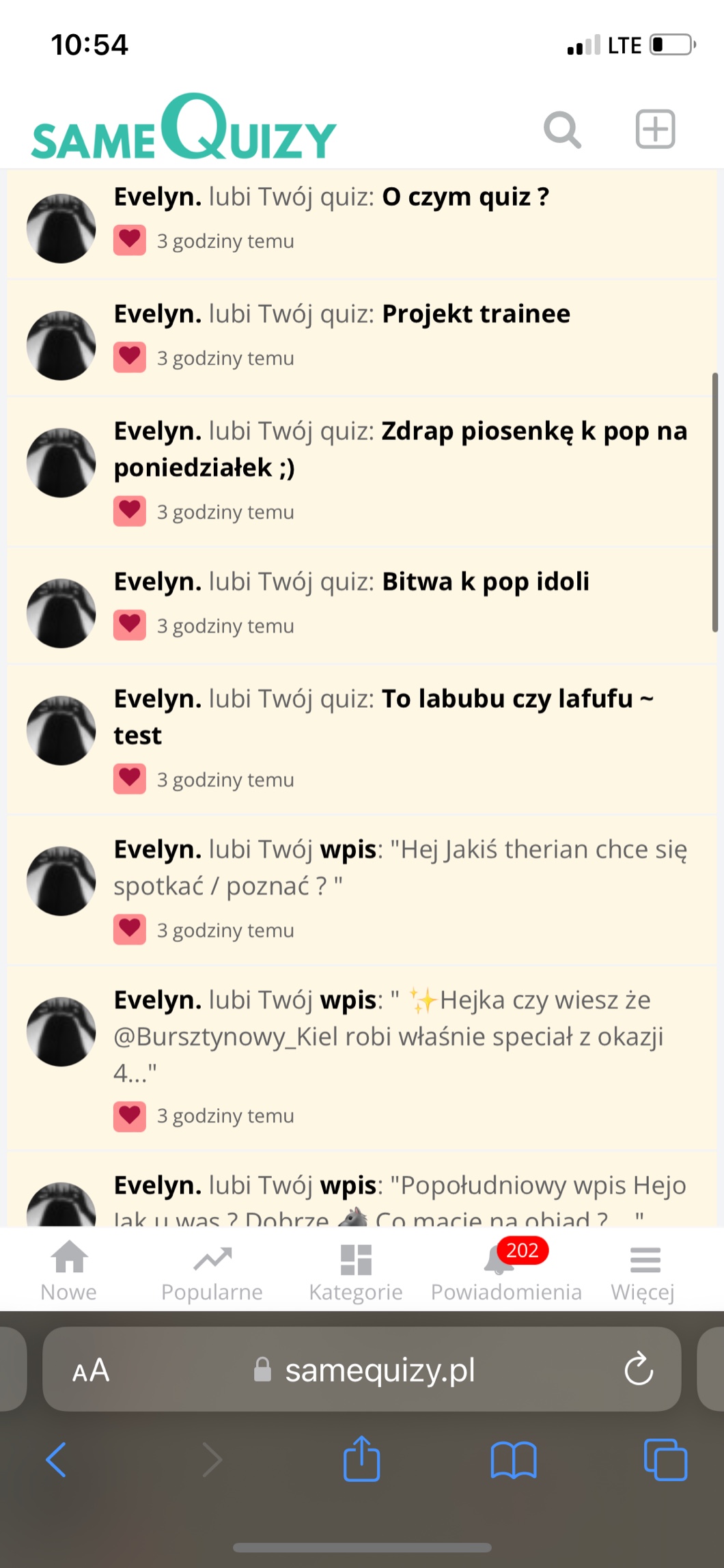724x1568 pixels.
Task: Open the @Bursztynowy_Kiel post notification
Action: click(x=389, y=1036)
